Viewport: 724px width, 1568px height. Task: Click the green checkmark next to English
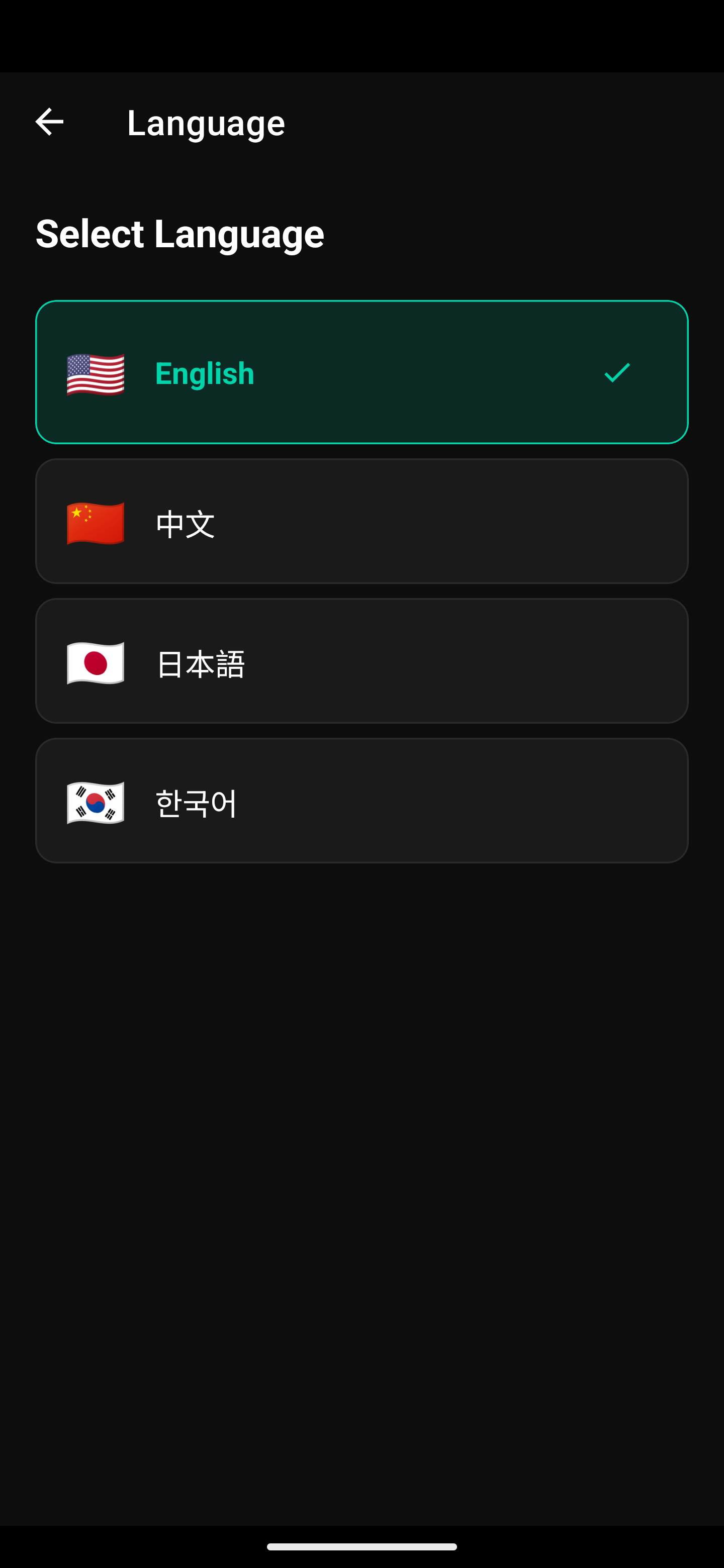point(616,372)
